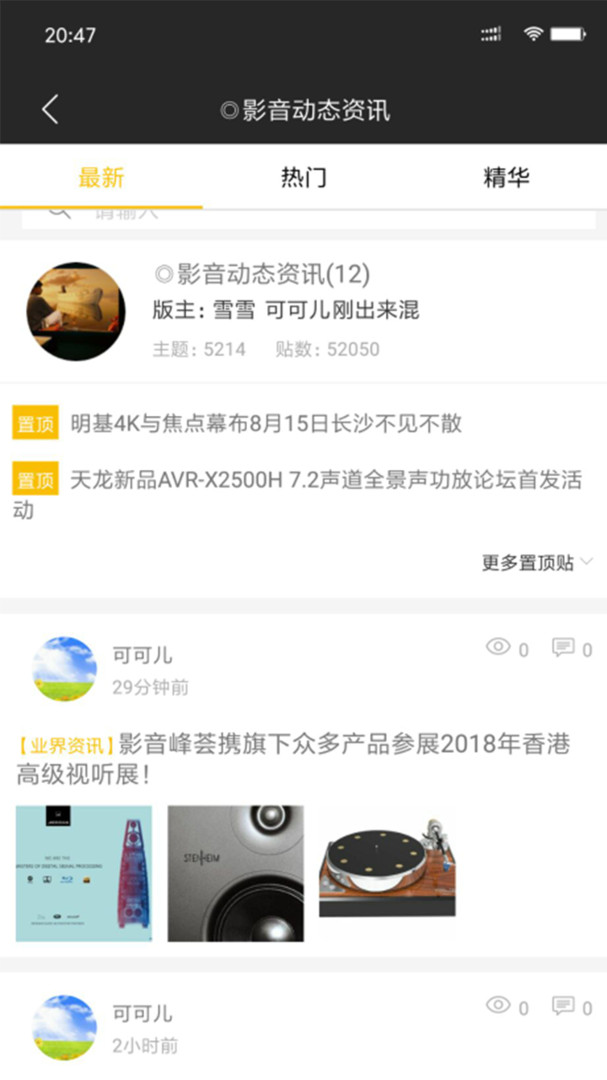Open the 最新 tab
The height and width of the screenshot is (1080, 607).
click(x=101, y=178)
